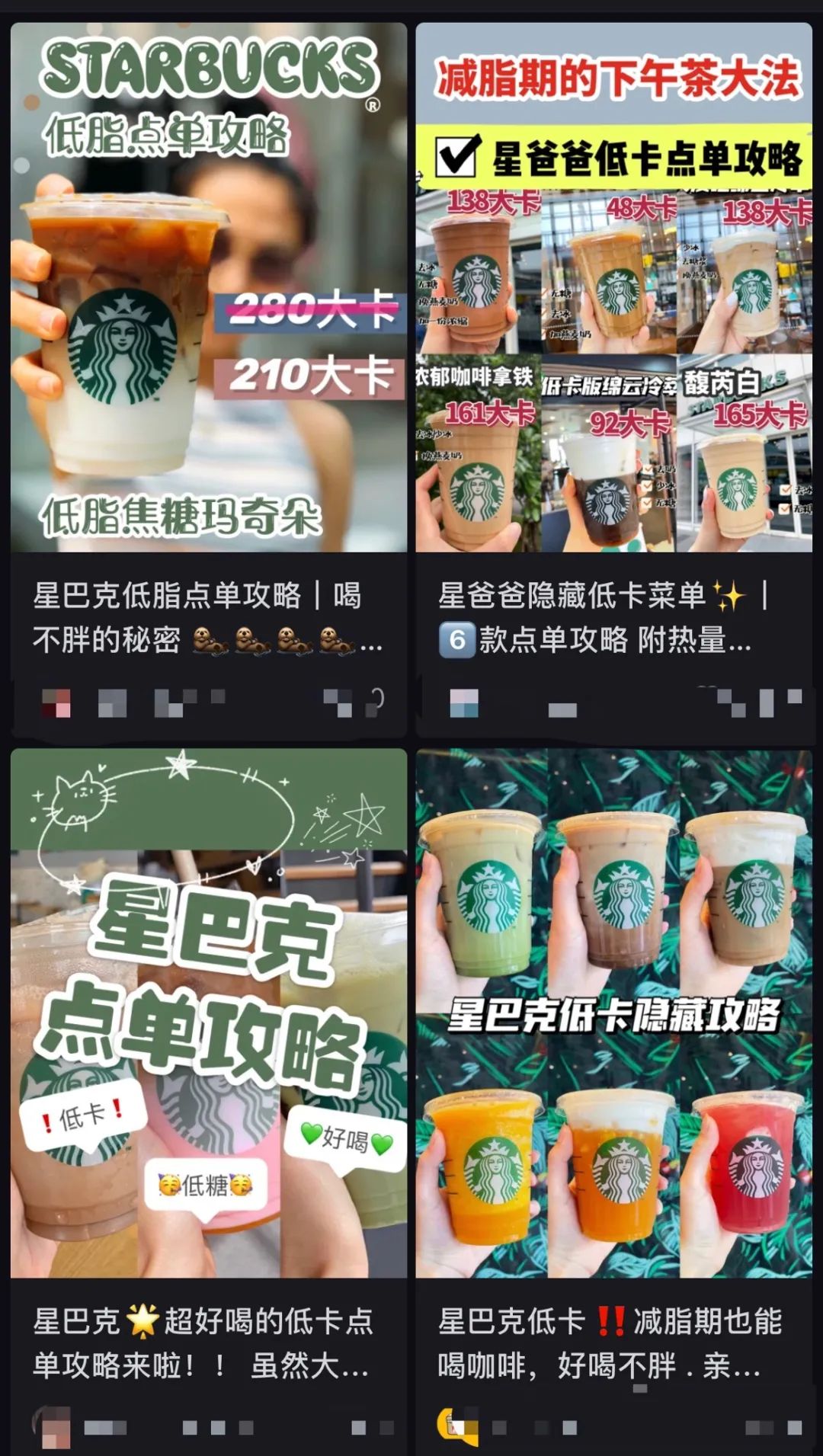This screenshot has width=823, height=1456.
Task: Open the 星巴克低卡减脂期也能喝咖啡 post
Action: coord(613,1013)
